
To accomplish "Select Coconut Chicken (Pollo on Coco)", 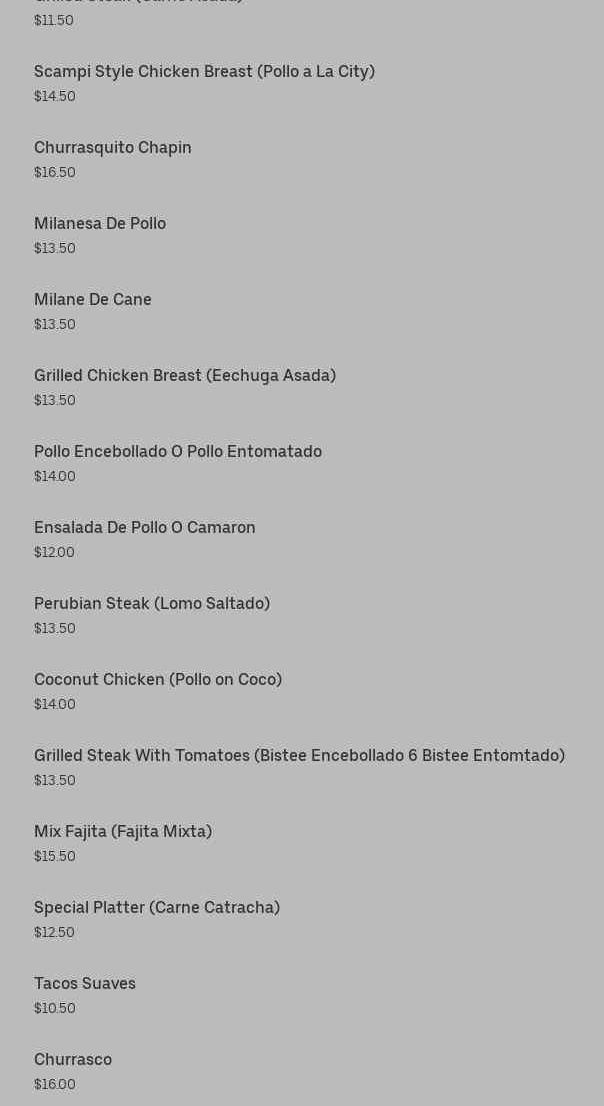I will coord(158,680).
